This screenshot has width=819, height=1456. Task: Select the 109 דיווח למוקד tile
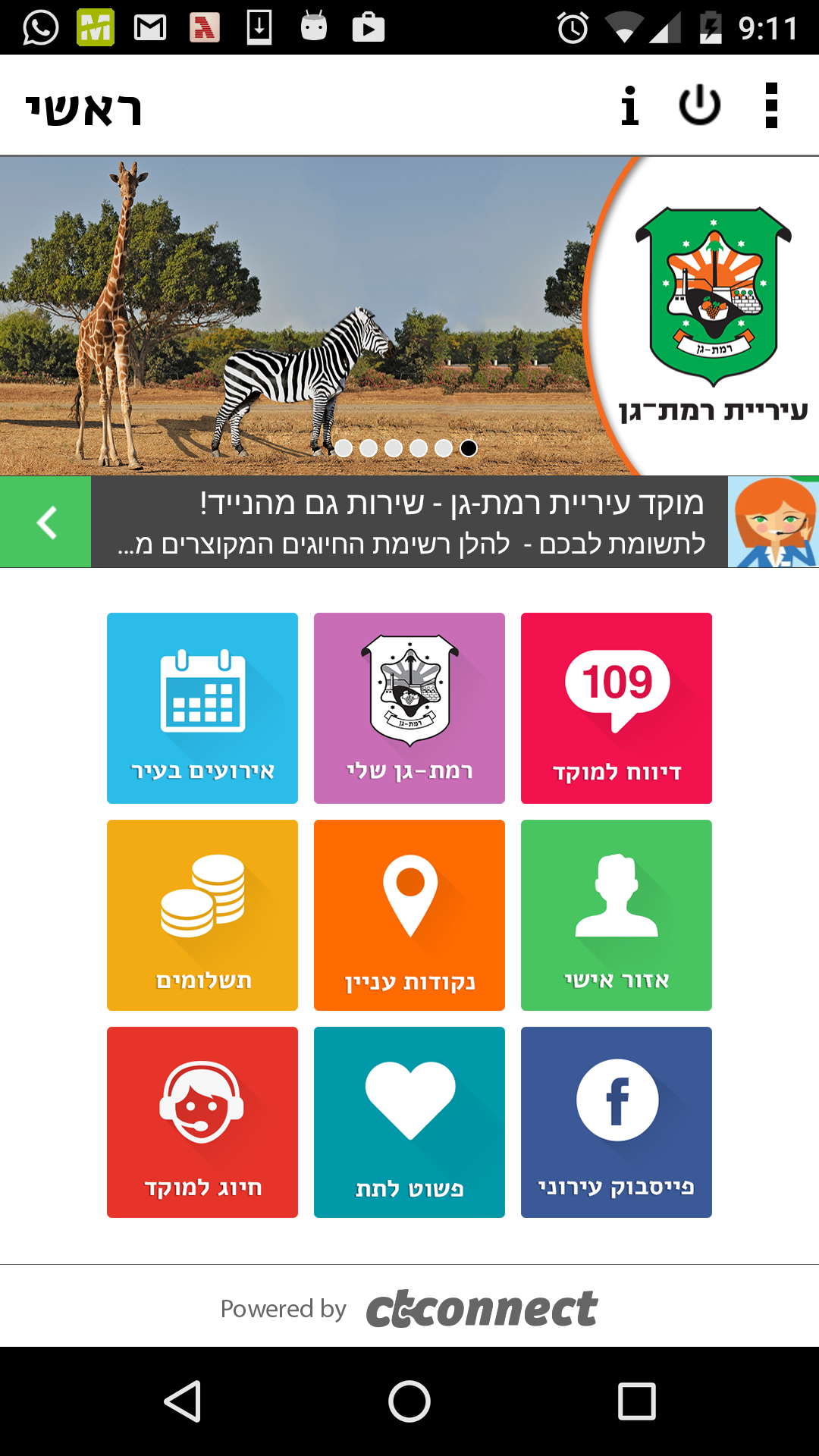(617, 708)
